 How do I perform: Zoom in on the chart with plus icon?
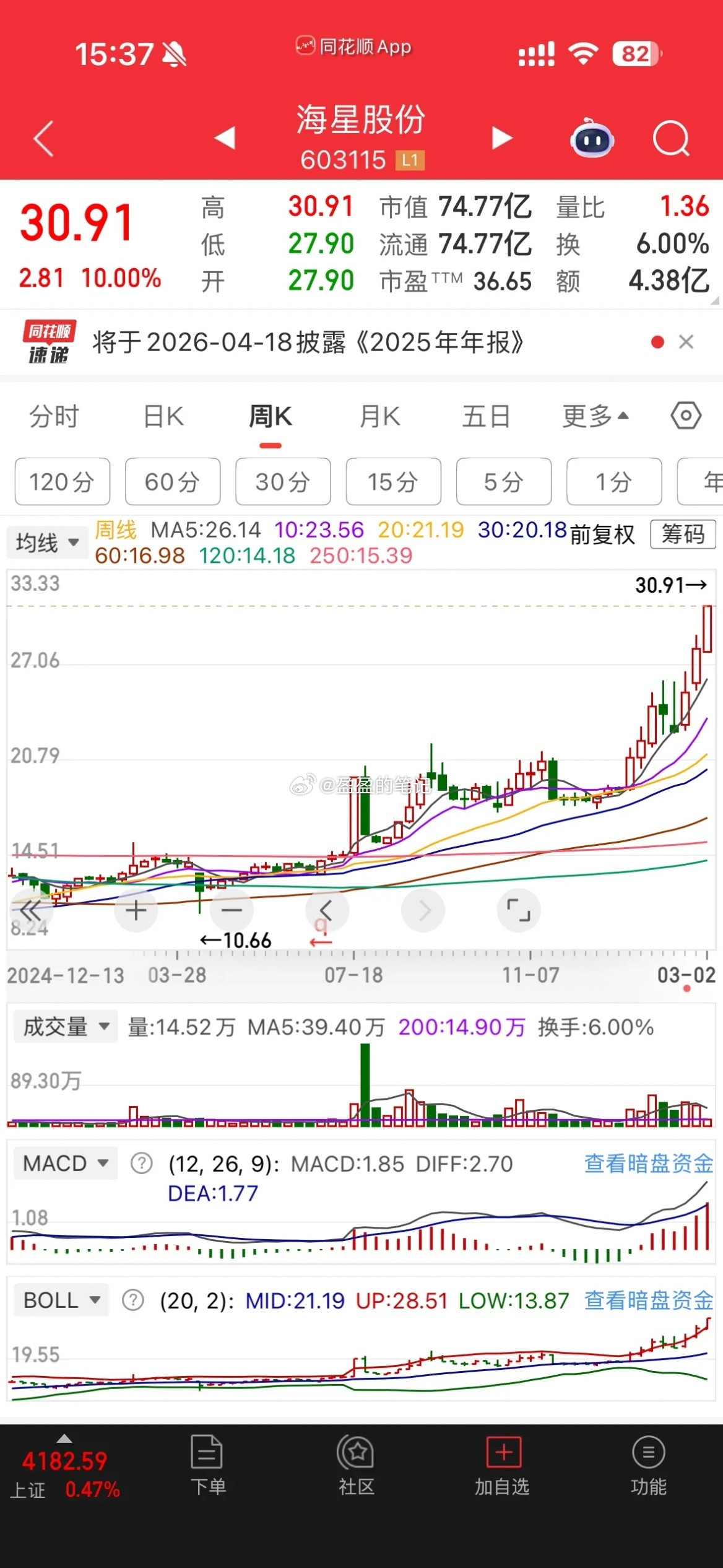pos(136,910)
